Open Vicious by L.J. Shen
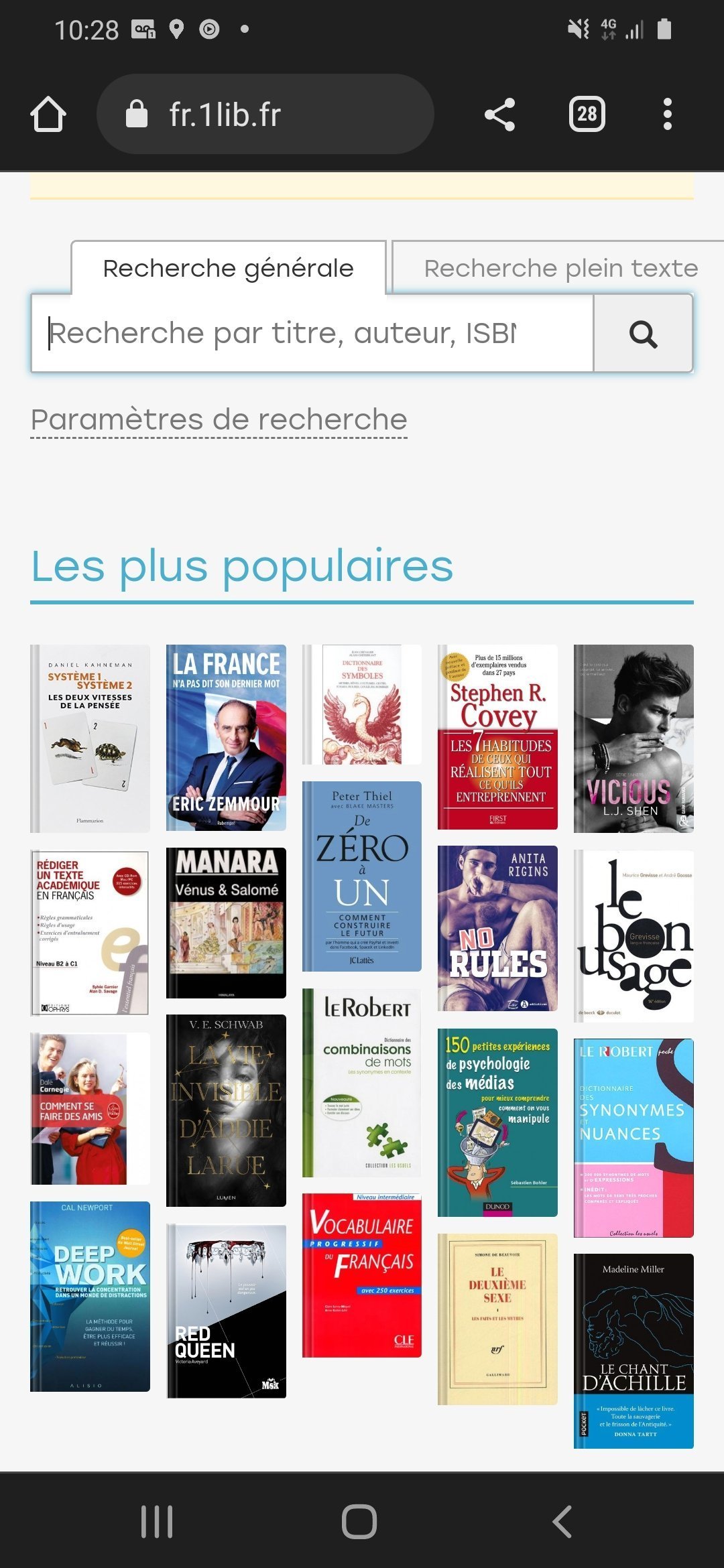The width and height of the screenshot is (724, 1568). [x=633, y=738]
